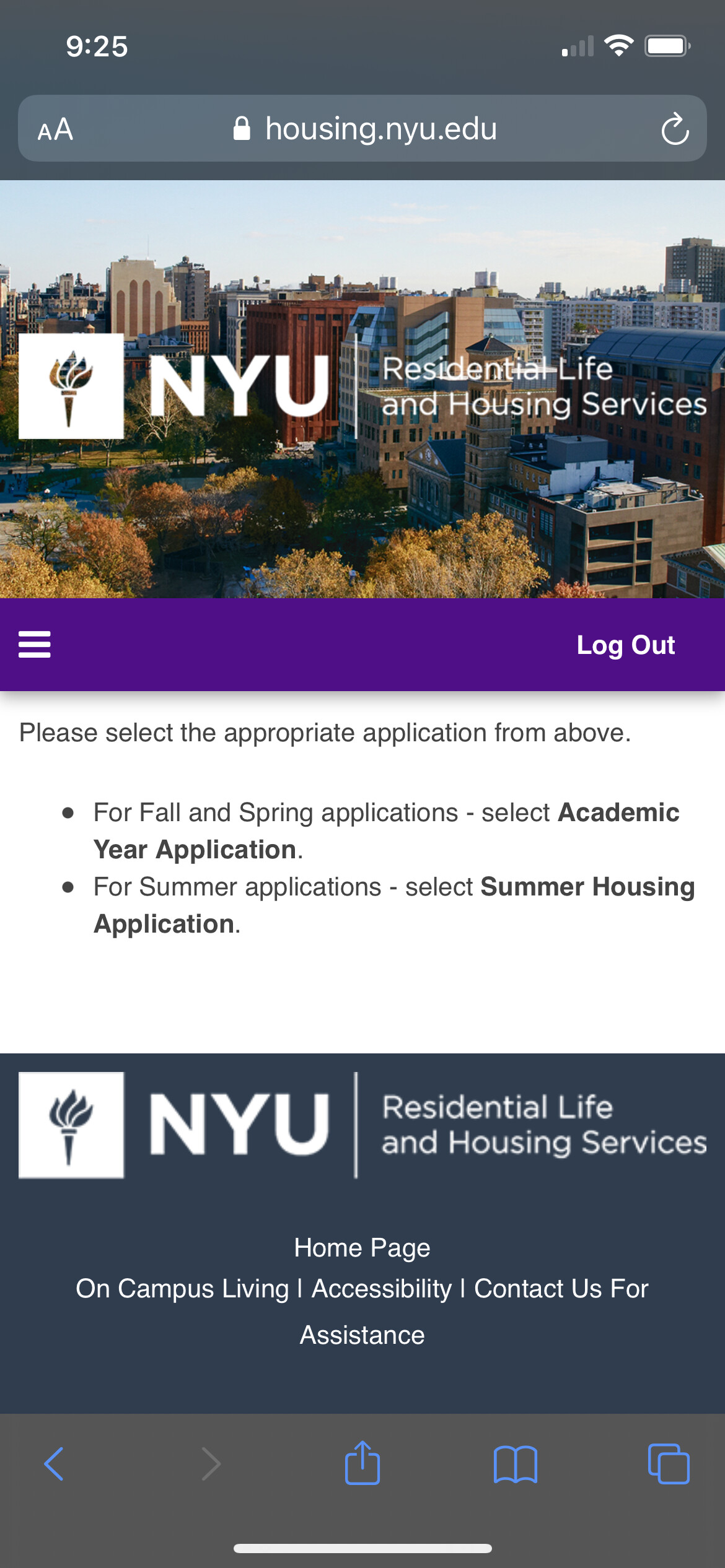Open the Accessibility footer link
This screenshot has height=1568, width=725.
pos(382,1289)
